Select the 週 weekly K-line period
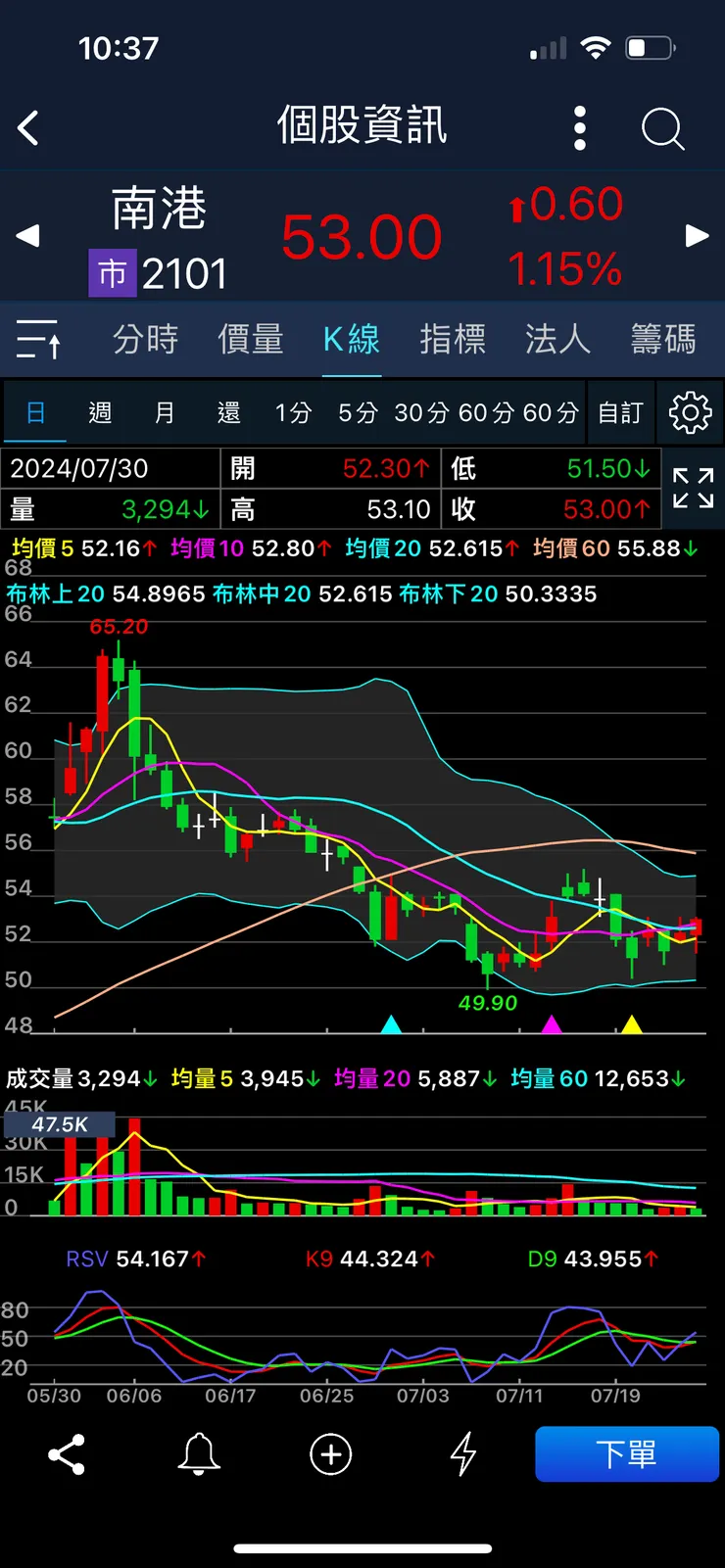Viewport: 725px width, 1568px height. (100, 413)
